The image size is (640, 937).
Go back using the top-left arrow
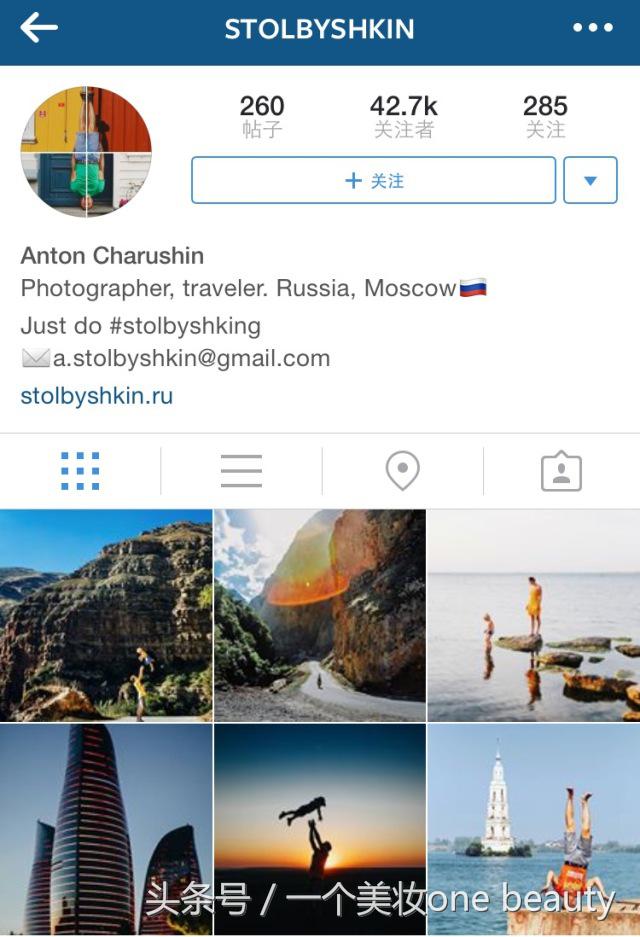click(38, 28)
